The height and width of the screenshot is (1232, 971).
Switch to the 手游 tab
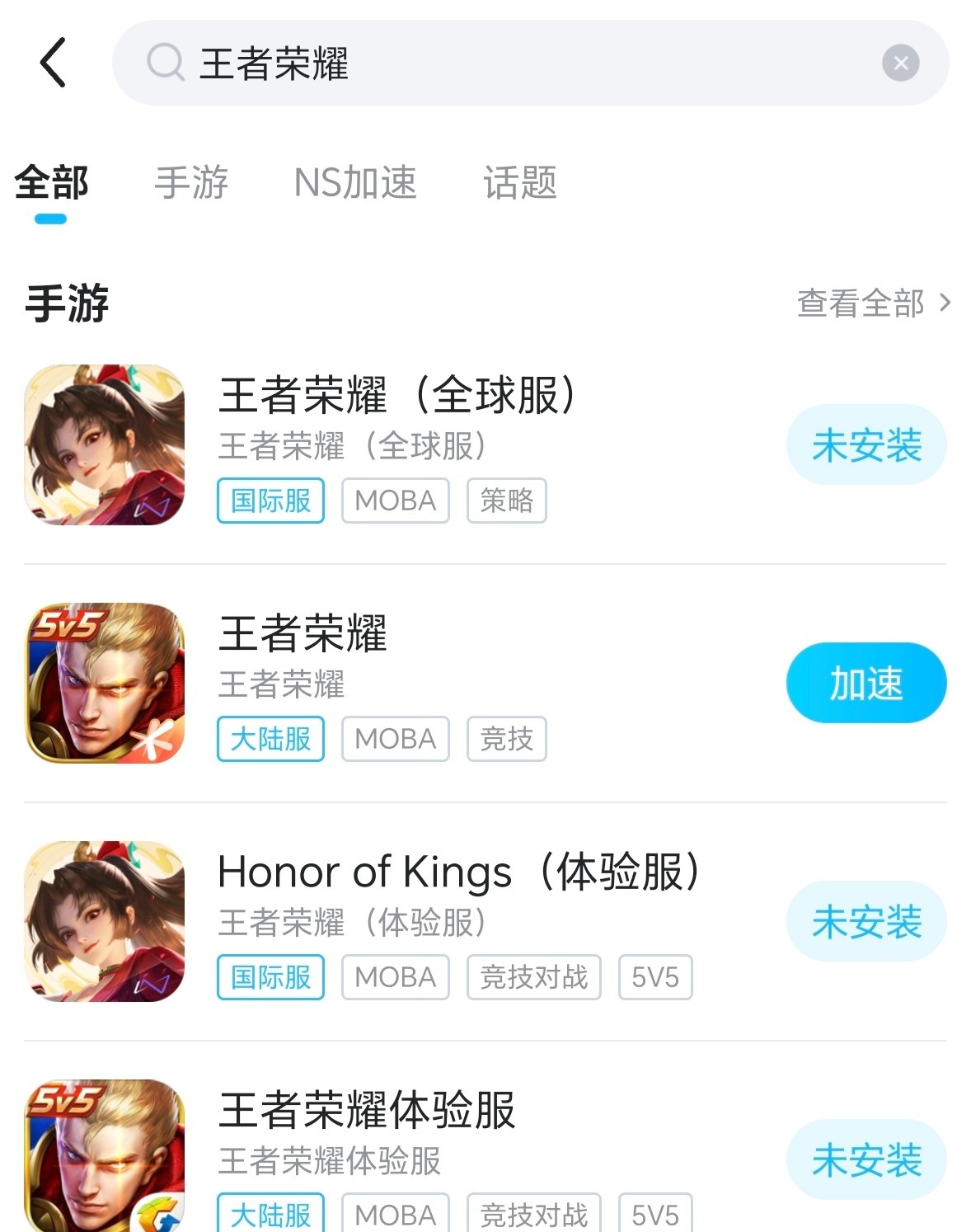[x=191, y=183]
